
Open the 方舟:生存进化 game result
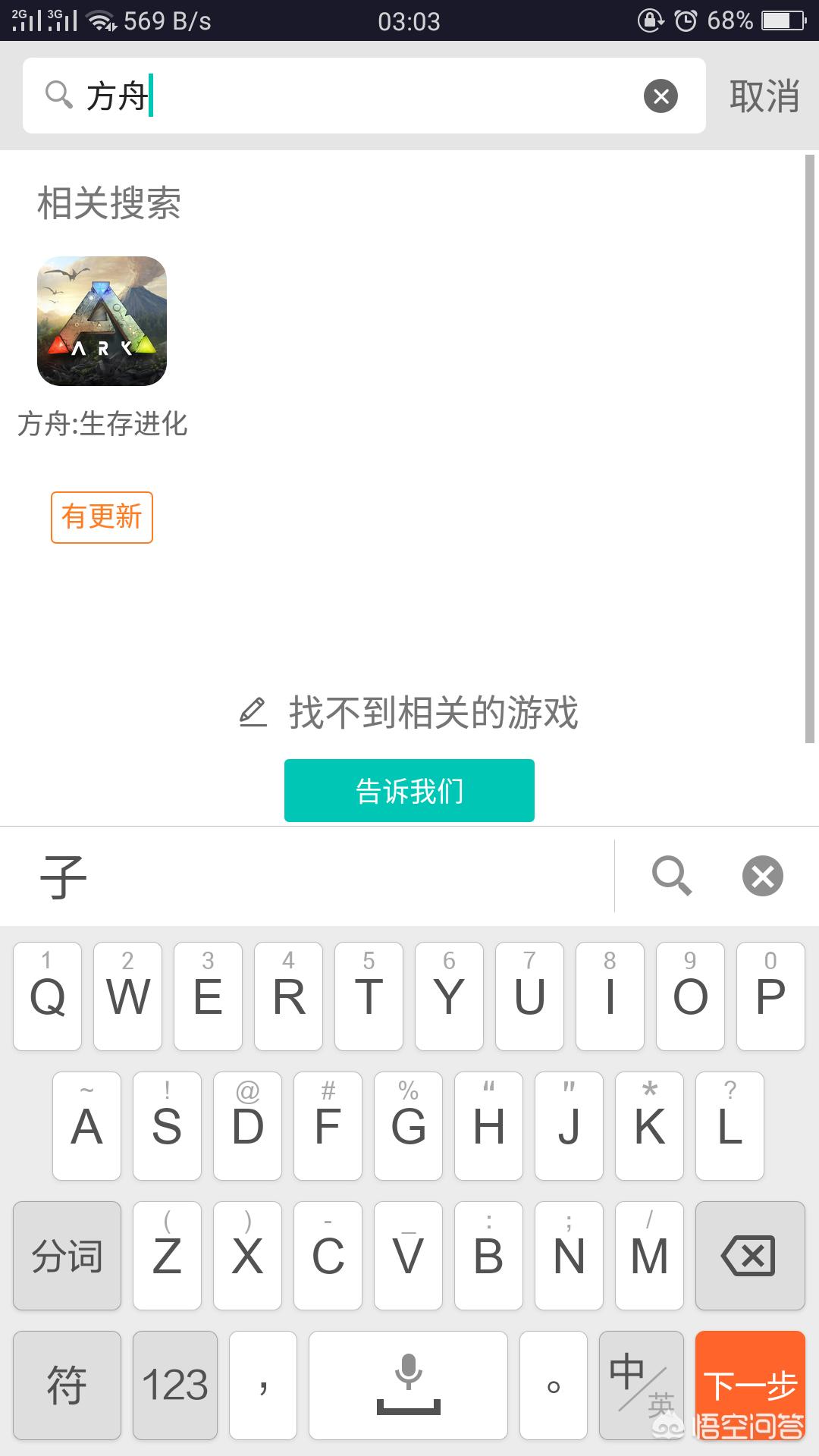click(102, 322)
